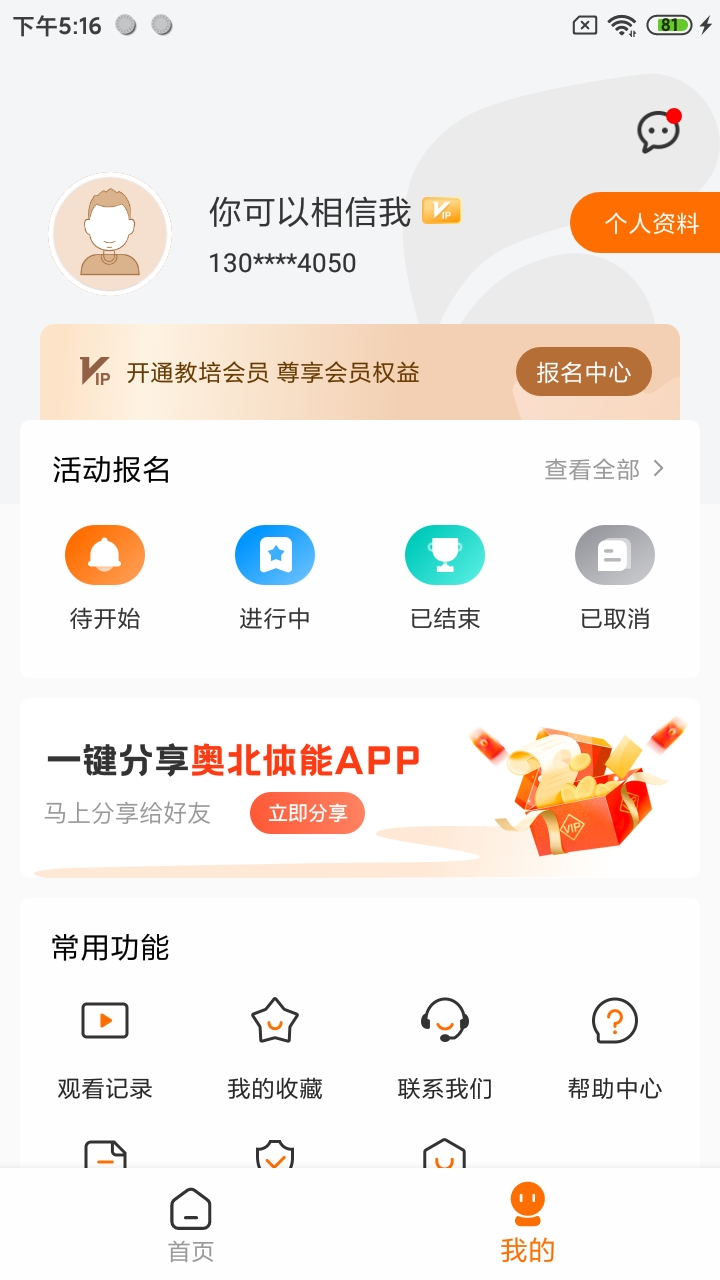Open 我的收藏 favorites
This screenshot has width=720, height=1280.
click(x=275, y=1045)
